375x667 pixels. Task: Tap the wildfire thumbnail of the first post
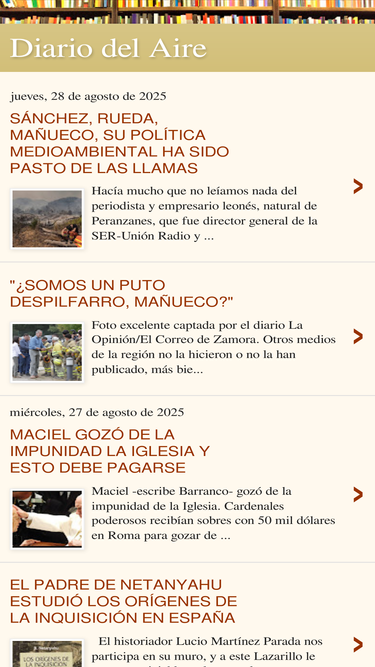pos(47,219)
